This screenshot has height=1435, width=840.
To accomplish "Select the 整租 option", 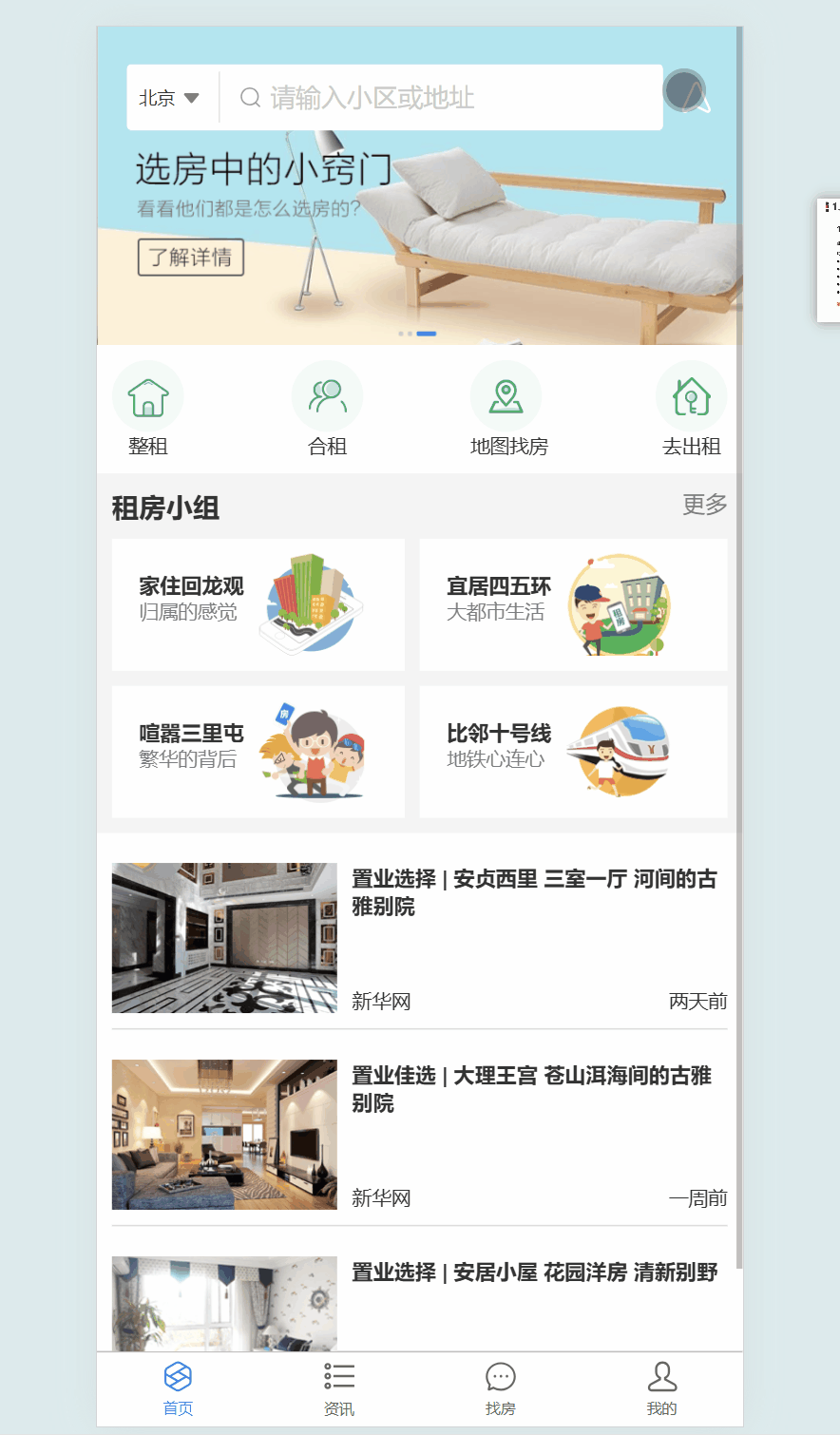I will pos(148,410).
